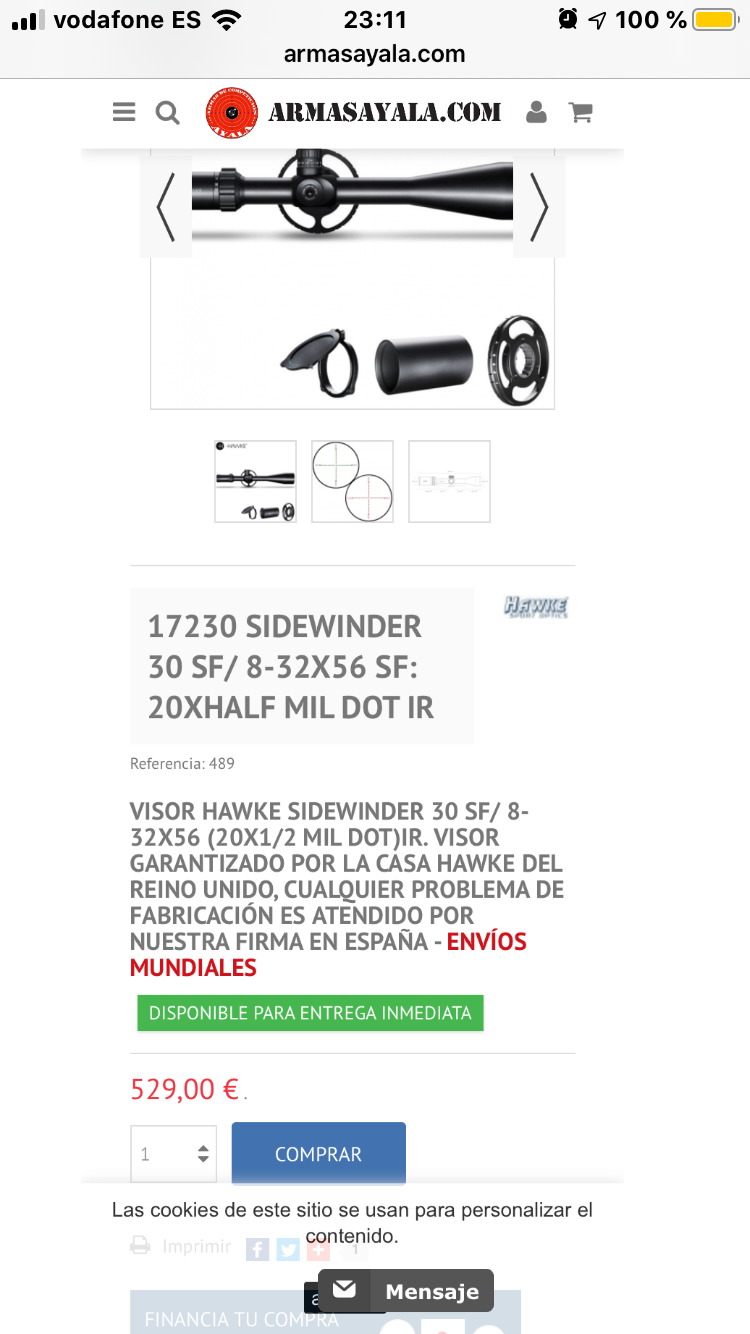Viewport: 750px width, 1334px height.
Task: Share the product on Twitter
Action: pos(288,1249)
